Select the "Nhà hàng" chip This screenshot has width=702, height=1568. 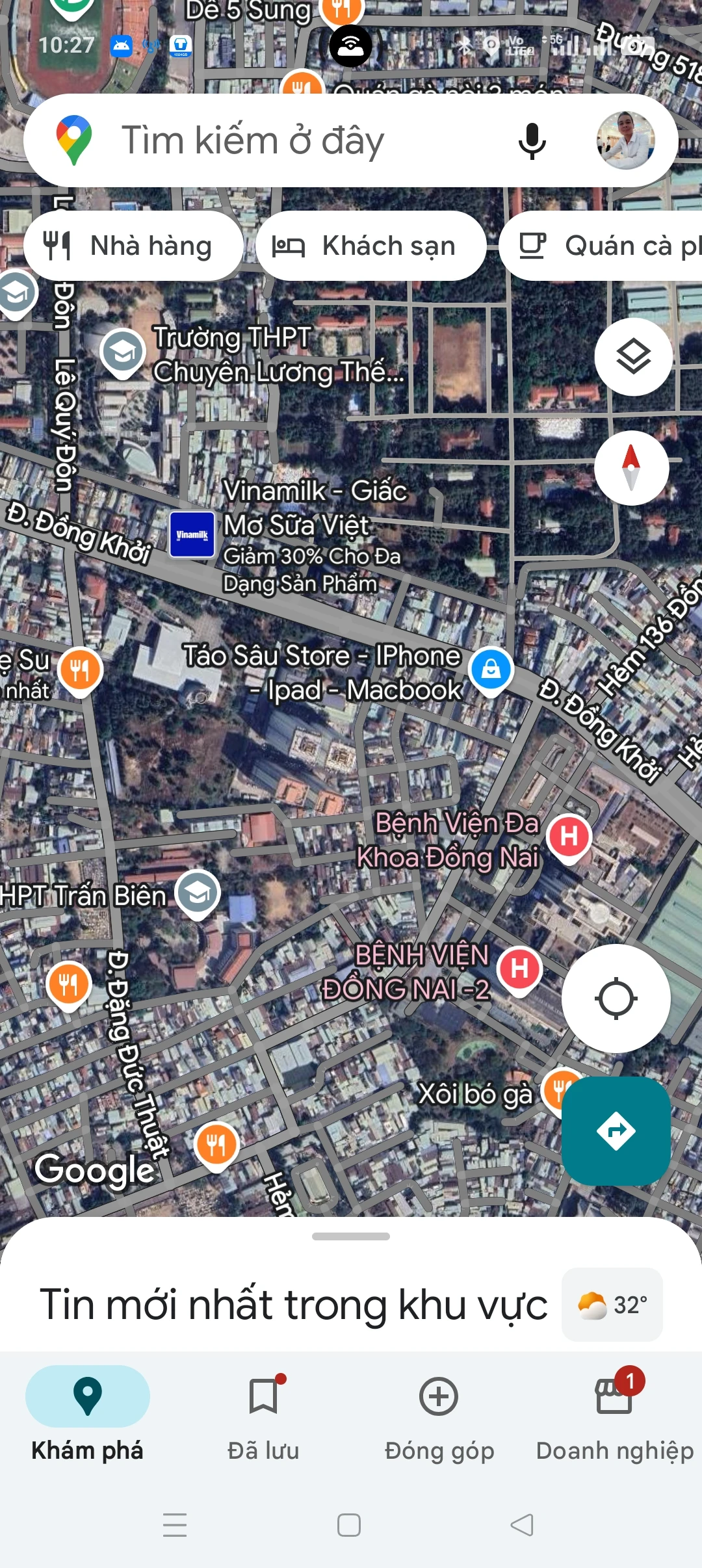click(x=133, y=246)
